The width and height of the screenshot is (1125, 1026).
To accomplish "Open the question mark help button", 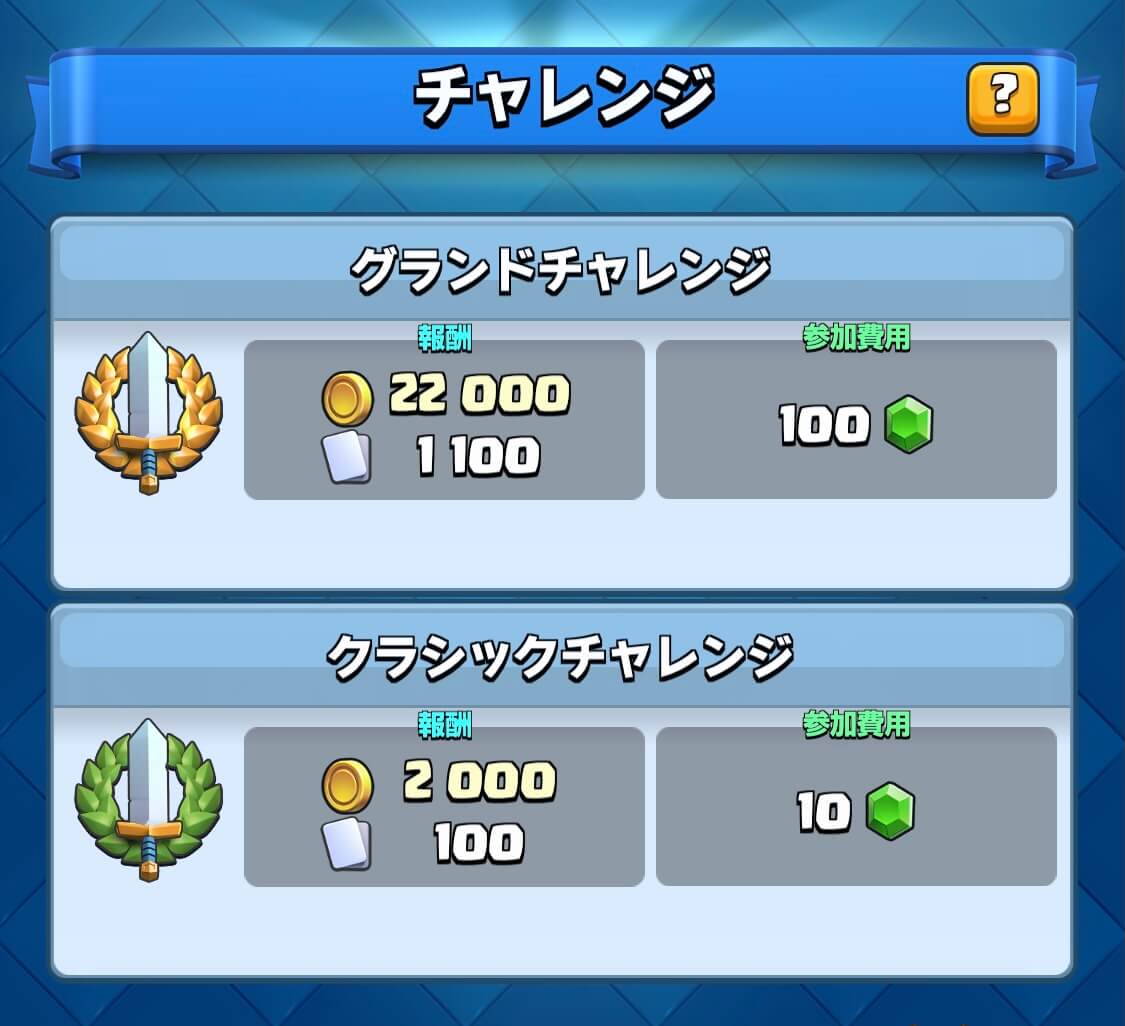I will coord(1002,98).
